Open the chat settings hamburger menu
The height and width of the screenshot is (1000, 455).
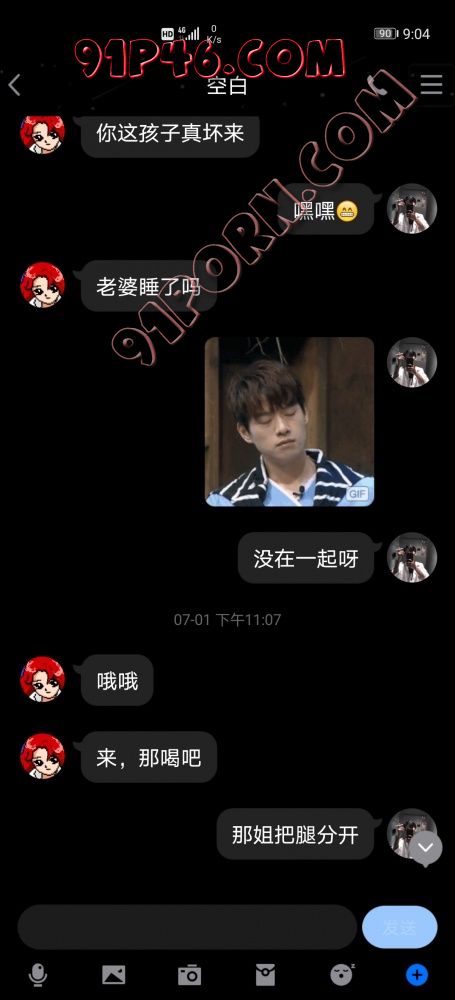click(x=431, y=84)
